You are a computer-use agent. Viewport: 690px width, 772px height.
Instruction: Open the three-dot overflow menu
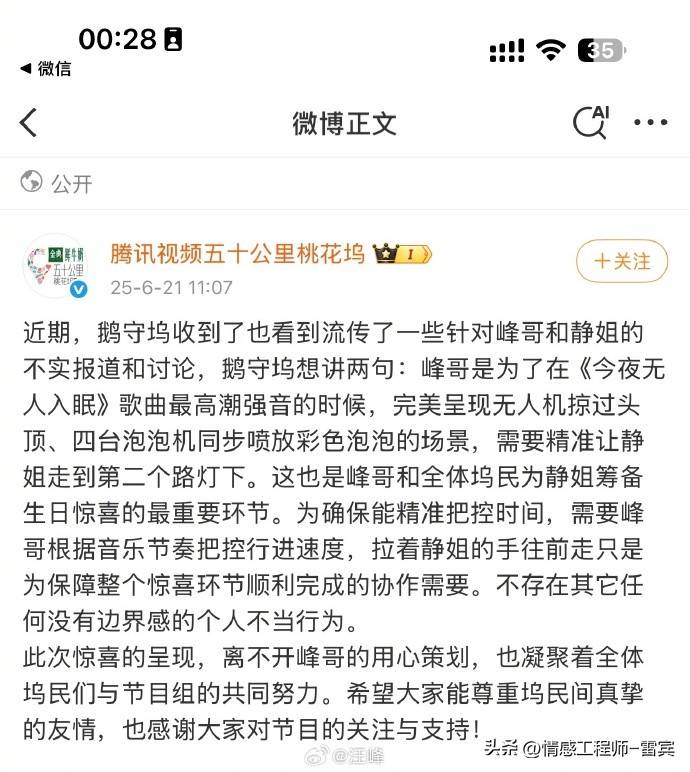tap(651, 123)
